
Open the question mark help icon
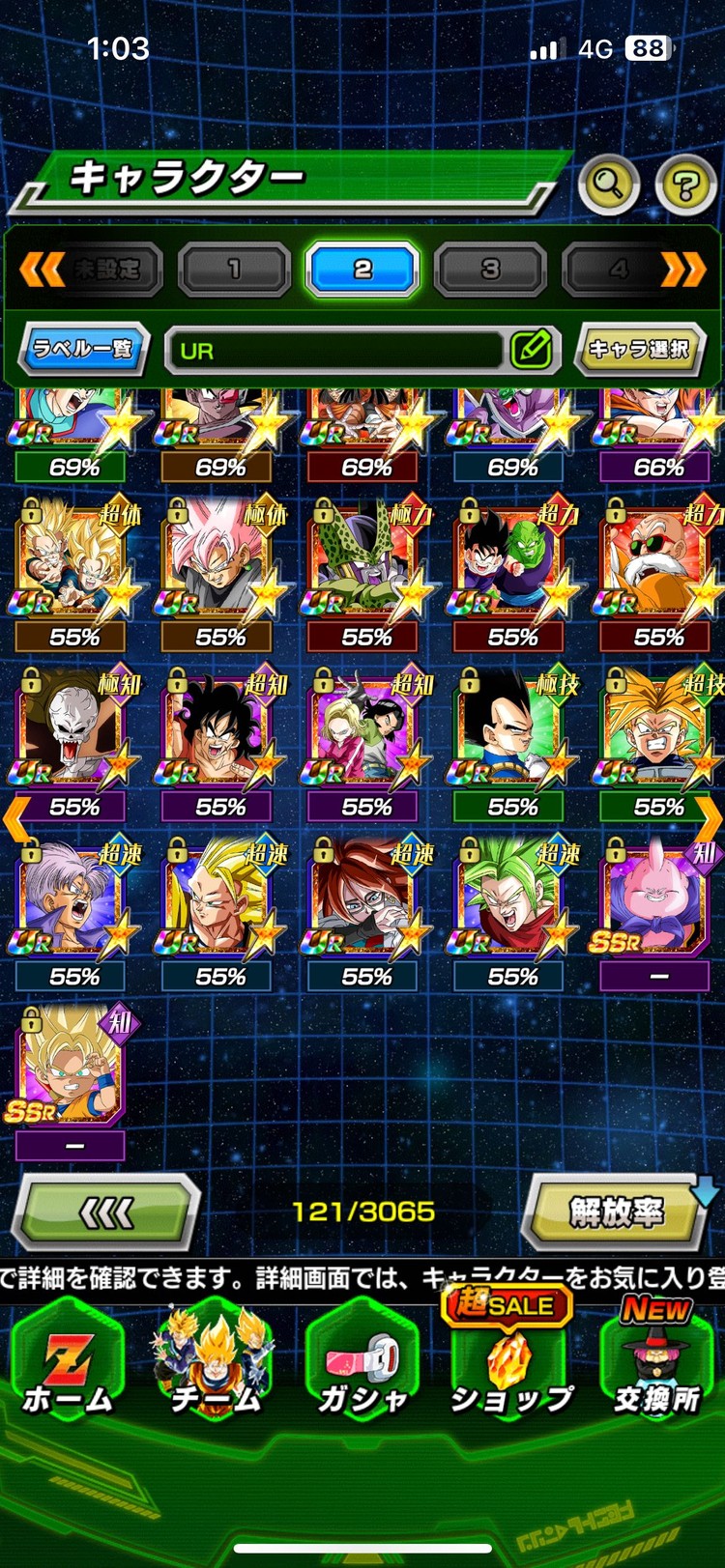tap(685, 184)
